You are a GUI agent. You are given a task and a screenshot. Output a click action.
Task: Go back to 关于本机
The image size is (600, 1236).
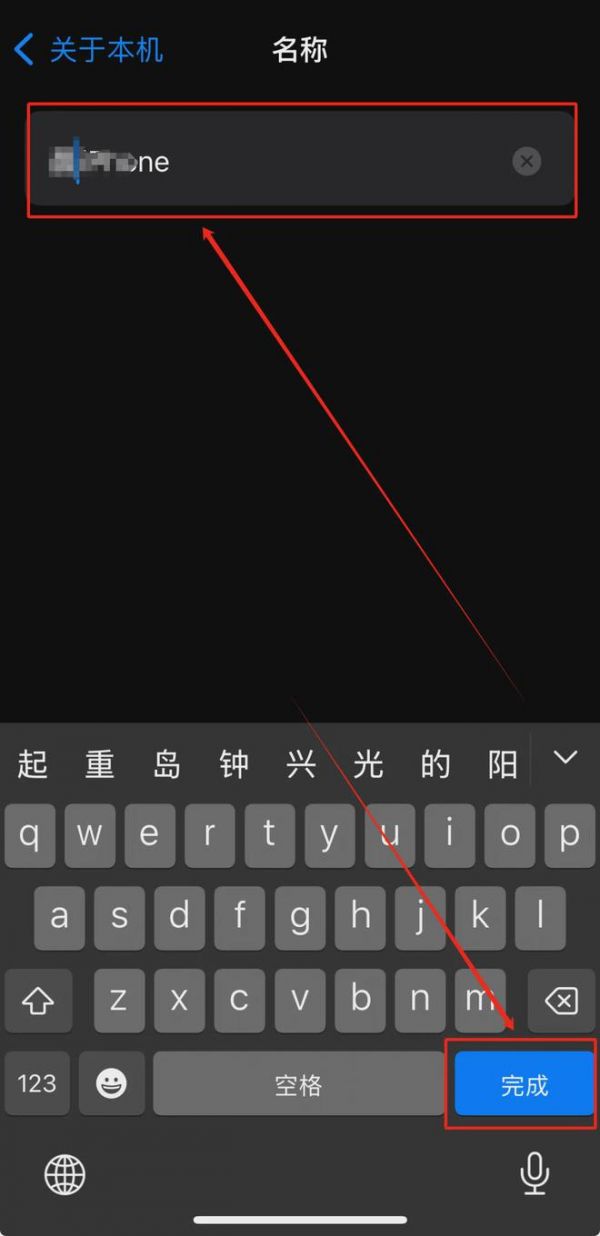click(x=88, y=49)
